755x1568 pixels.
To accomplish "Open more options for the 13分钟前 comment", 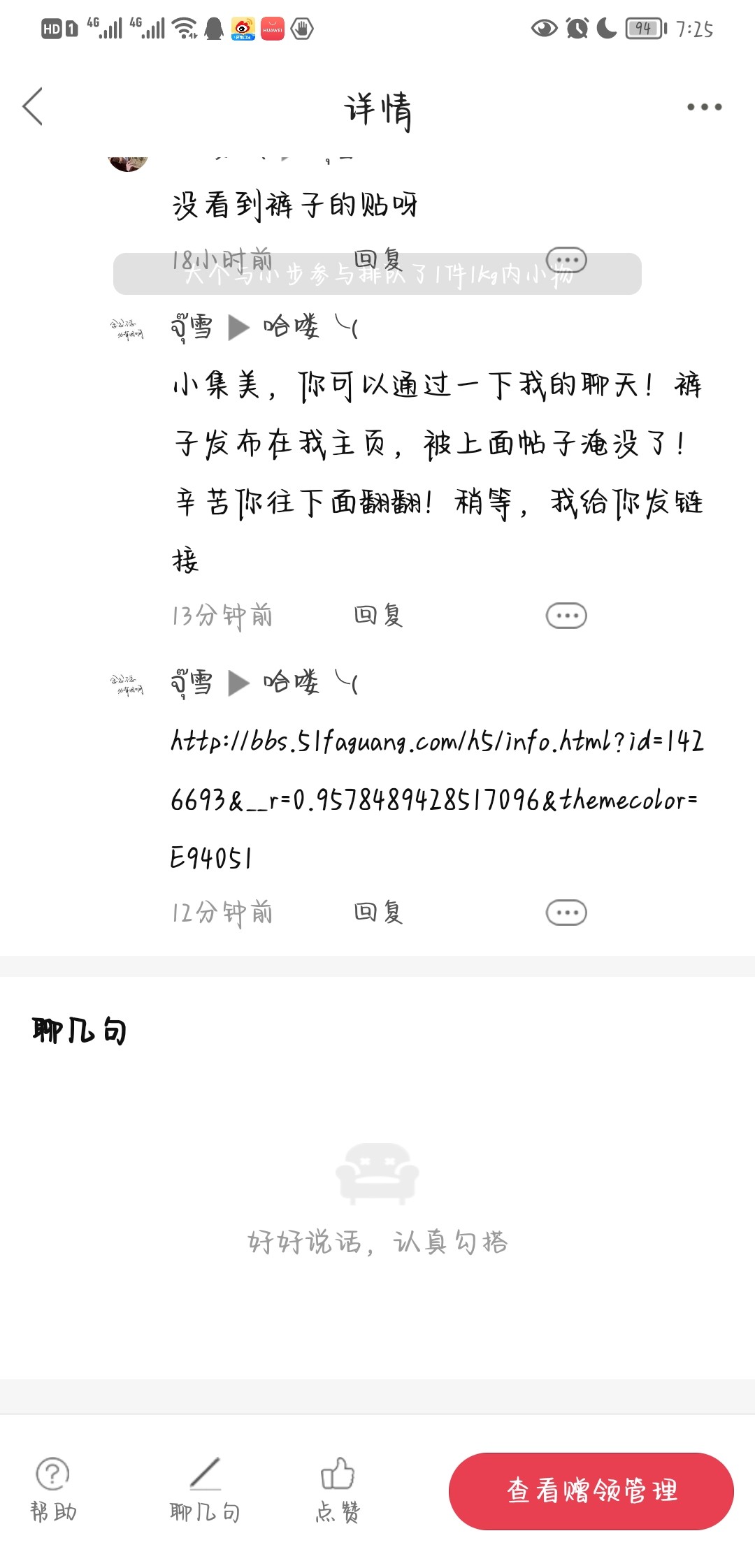I will tap(566, 616).
